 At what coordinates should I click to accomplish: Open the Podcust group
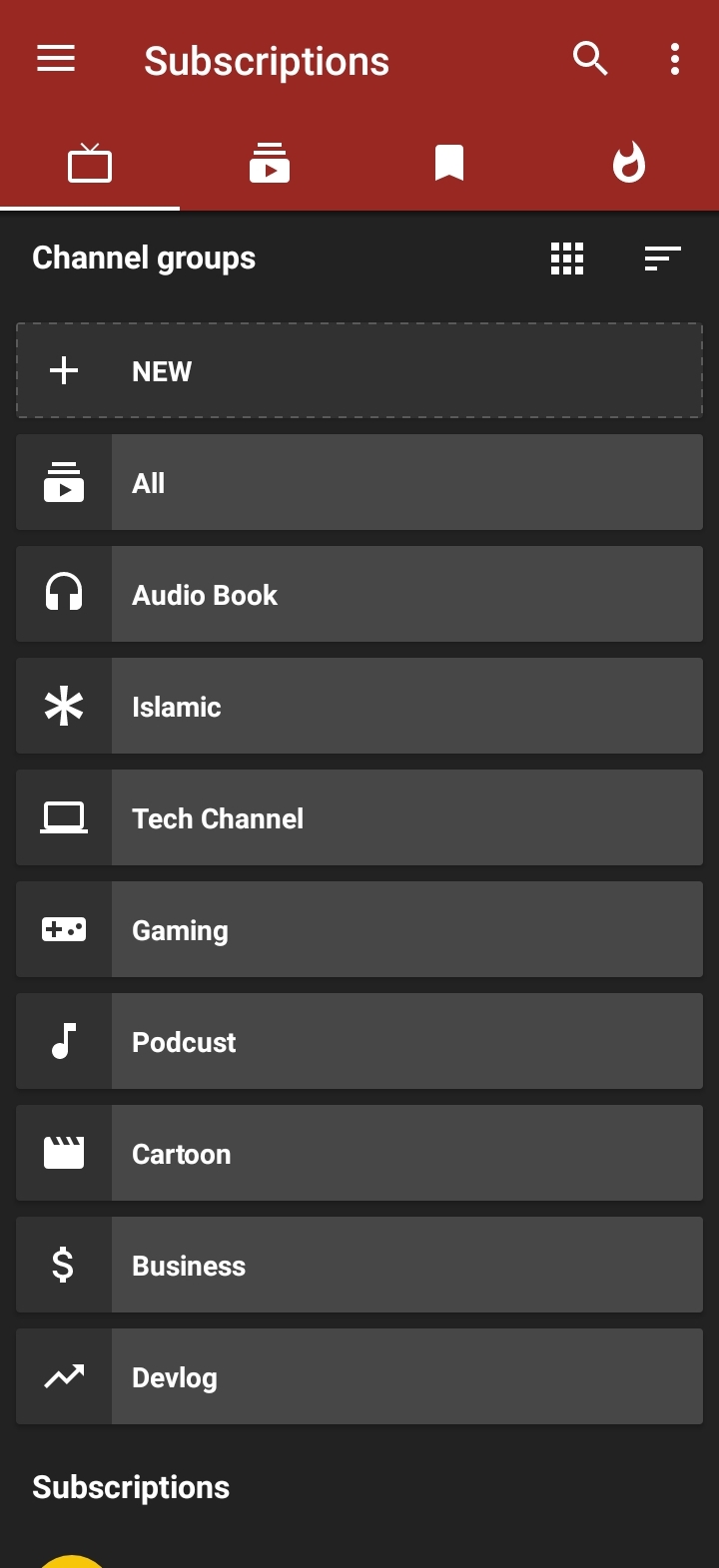coord(359,1042)
